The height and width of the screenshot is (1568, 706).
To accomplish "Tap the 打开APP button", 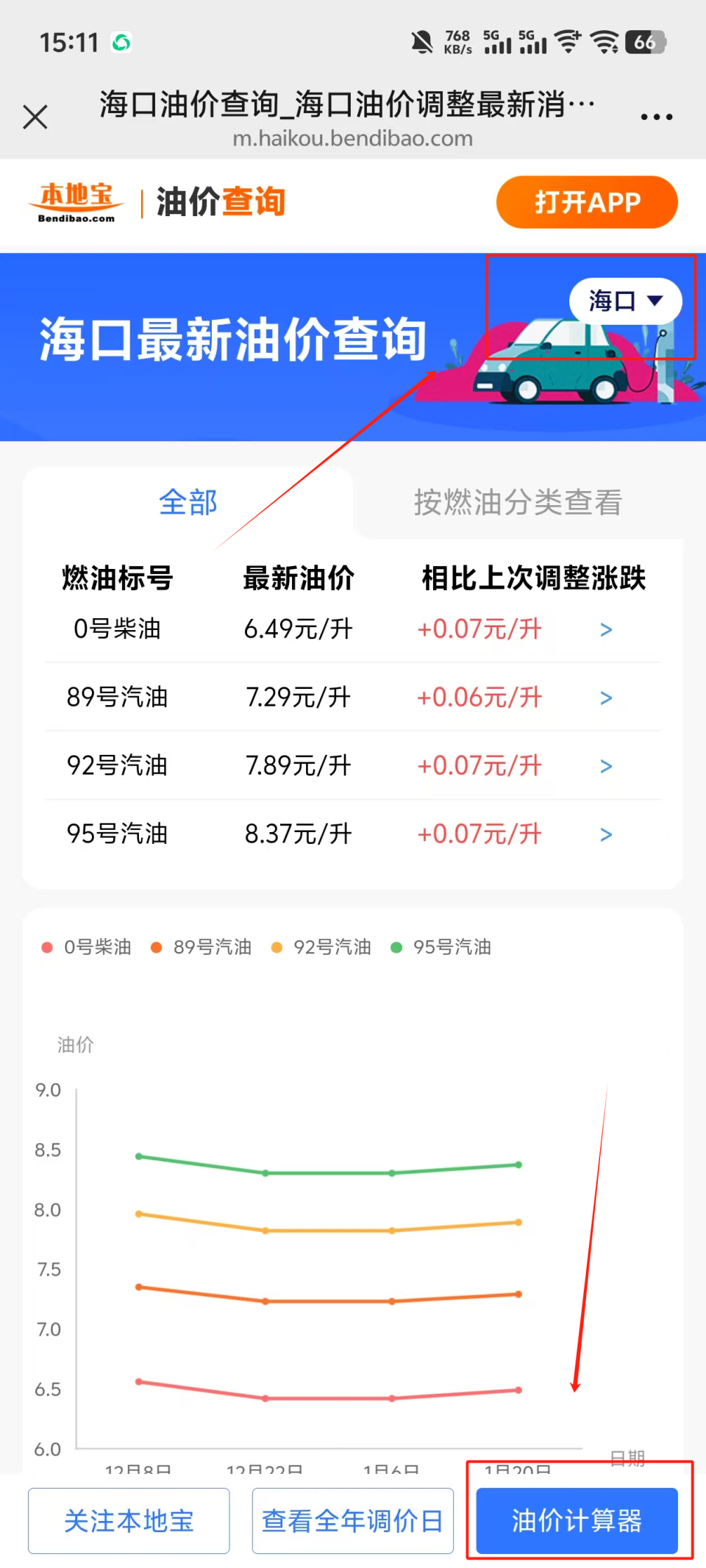I will [586, 202].
